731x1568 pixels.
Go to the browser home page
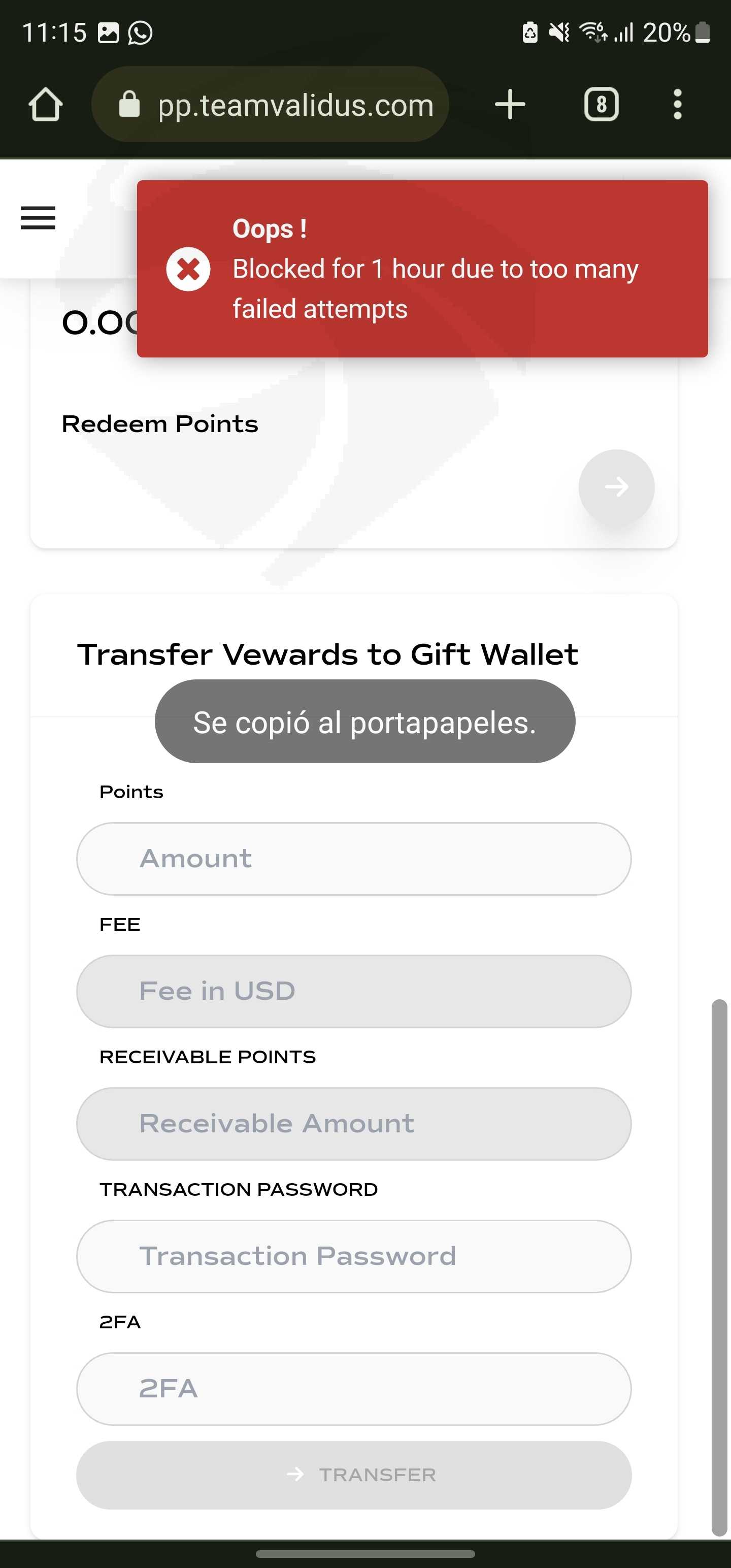46,105
